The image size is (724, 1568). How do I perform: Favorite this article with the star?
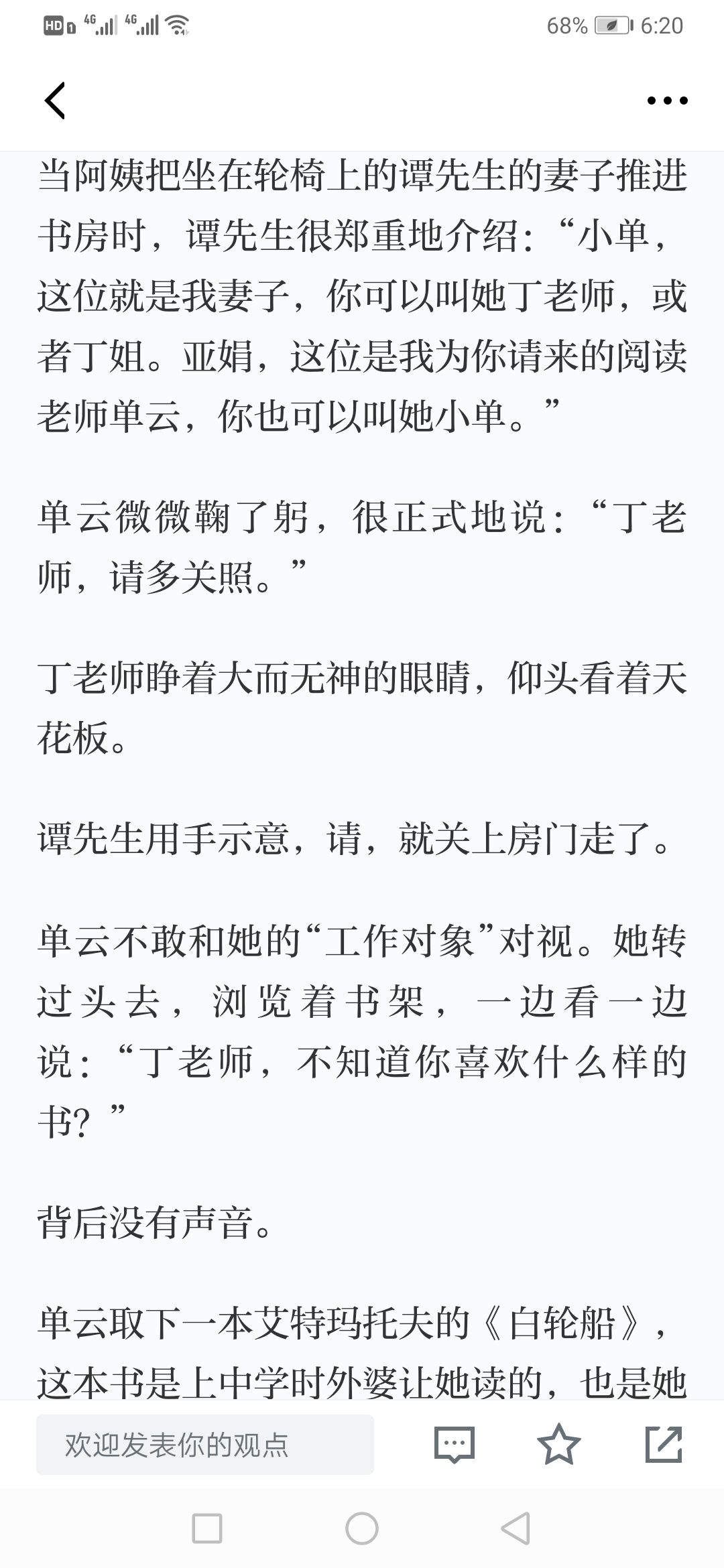(x=558, y=1444)
